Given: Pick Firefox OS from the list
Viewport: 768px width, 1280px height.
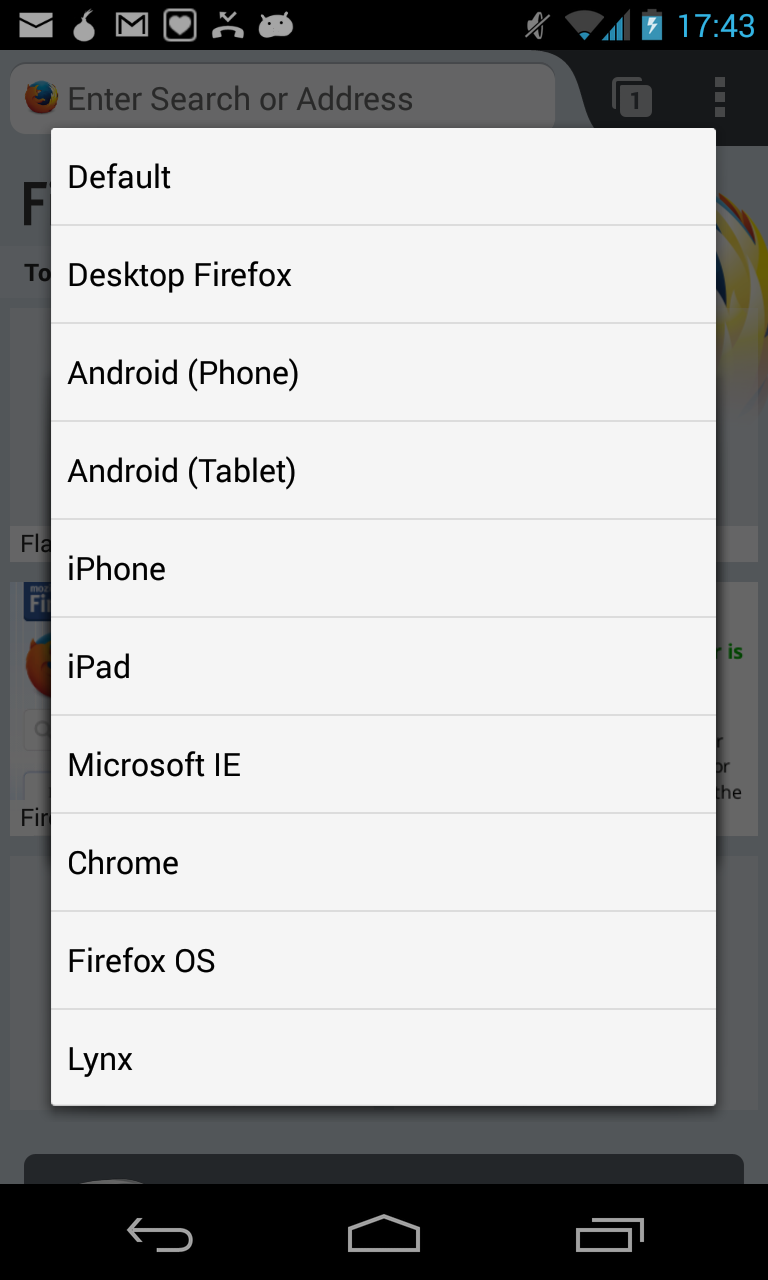Looking at the screenshot, I should pos(383,961).
